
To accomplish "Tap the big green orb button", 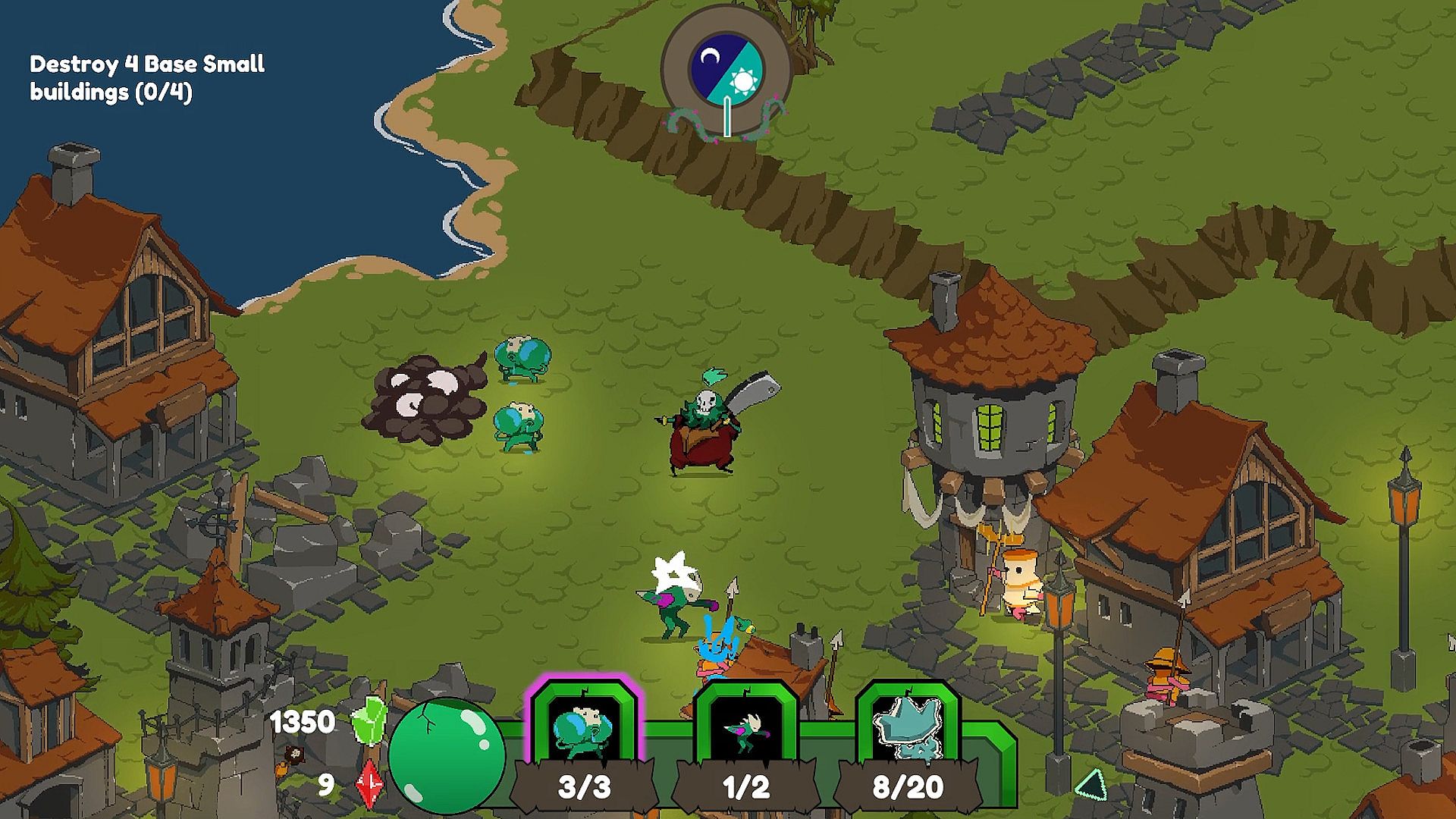I will (447, 755).
